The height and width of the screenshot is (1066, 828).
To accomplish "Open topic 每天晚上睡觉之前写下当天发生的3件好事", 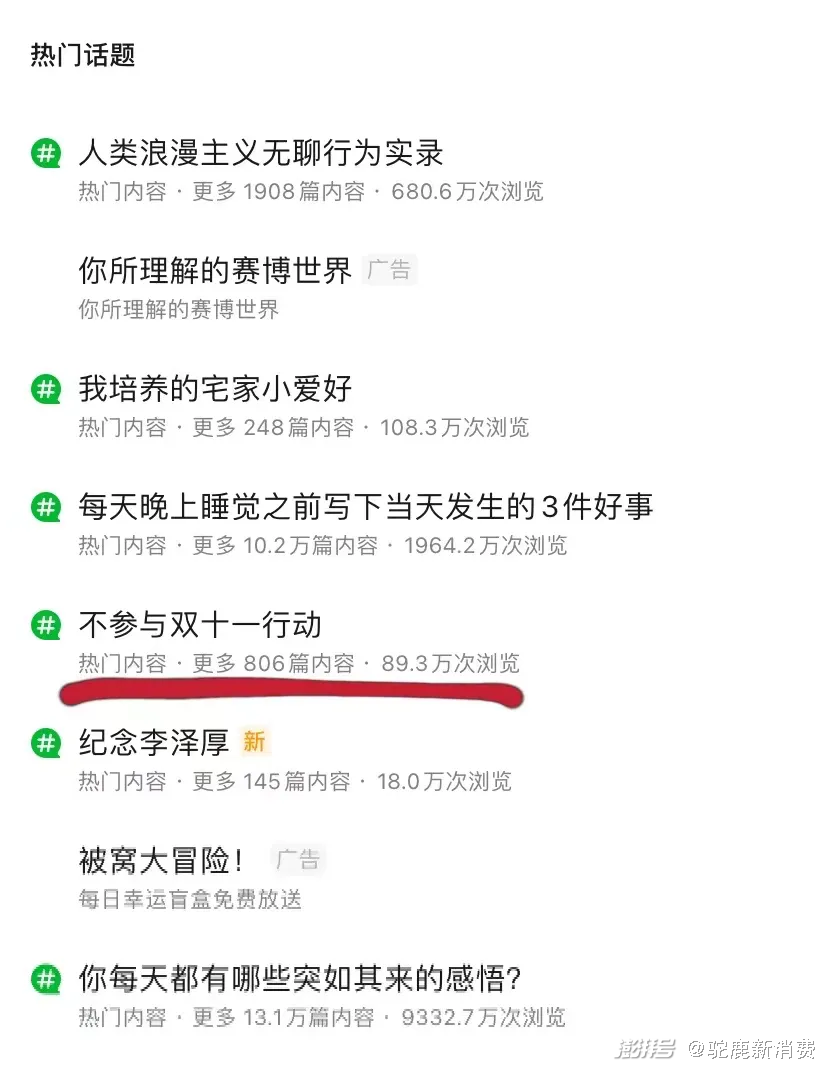I will [366, 506].
